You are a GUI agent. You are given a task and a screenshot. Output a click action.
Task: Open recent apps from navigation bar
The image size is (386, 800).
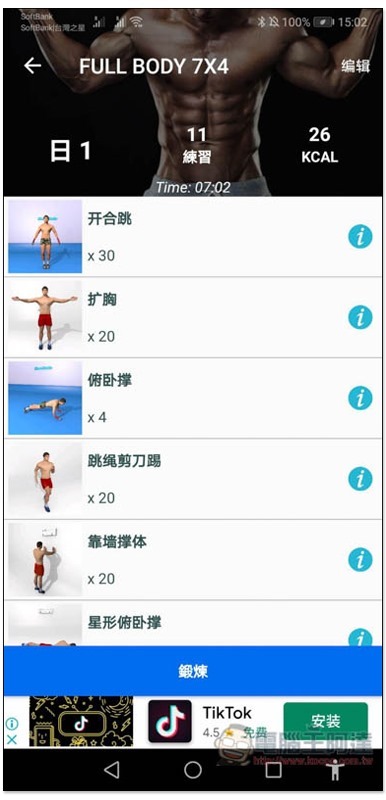click(x=274, y=770)
